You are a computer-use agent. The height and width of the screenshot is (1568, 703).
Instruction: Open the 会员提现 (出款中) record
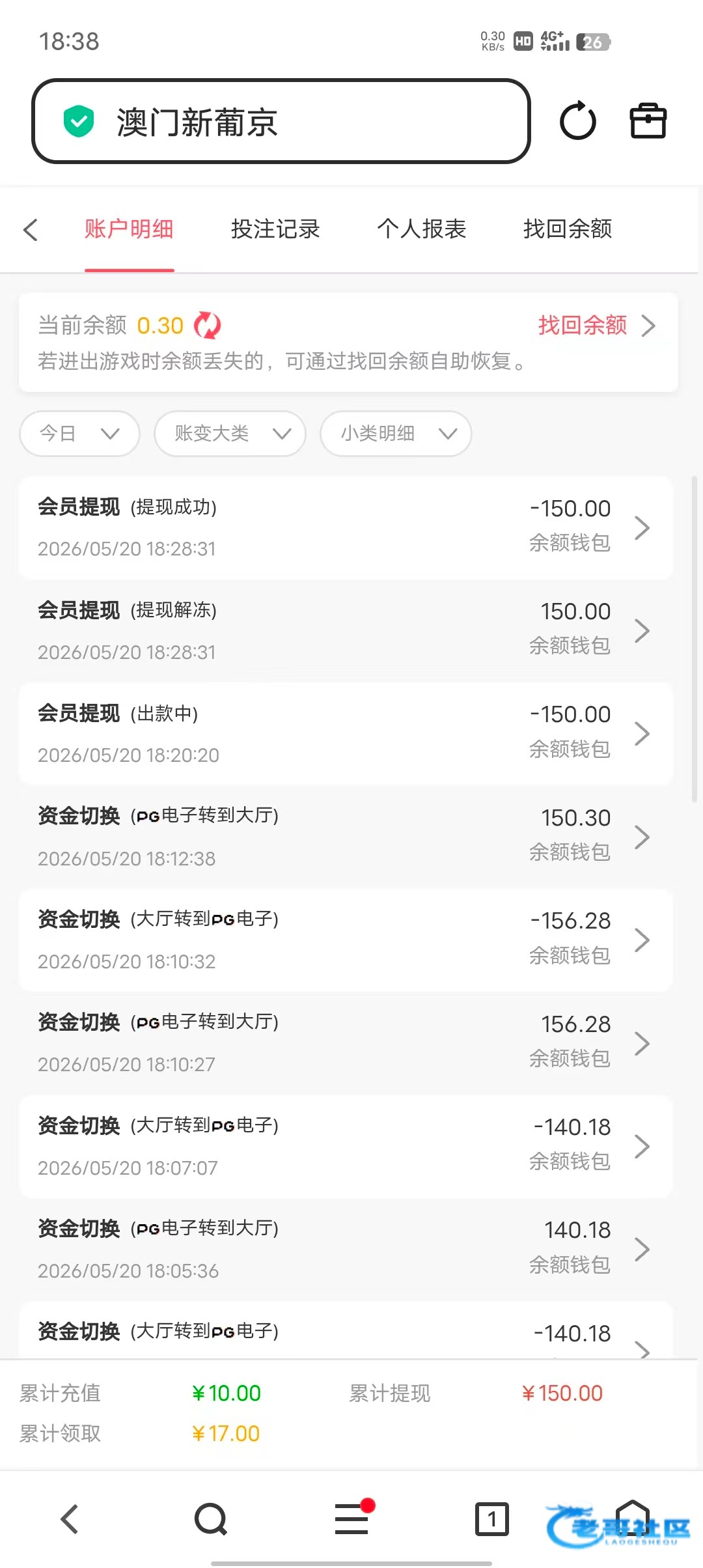(346, 734)
